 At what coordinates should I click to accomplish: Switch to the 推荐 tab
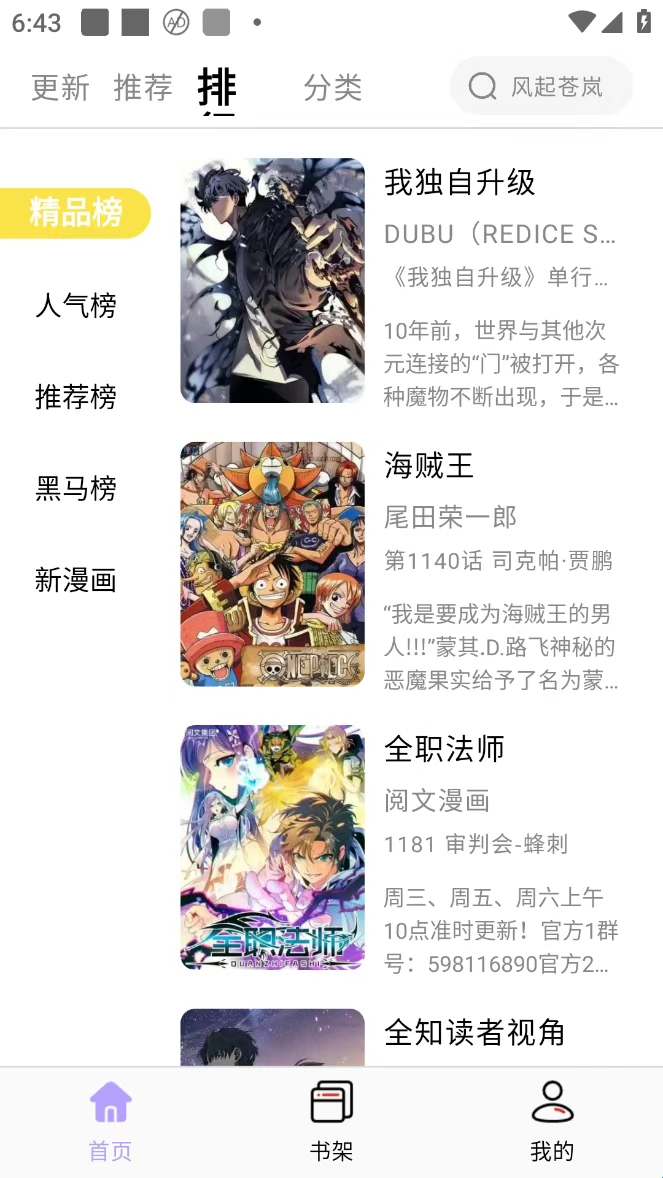(x=143, y=88)
